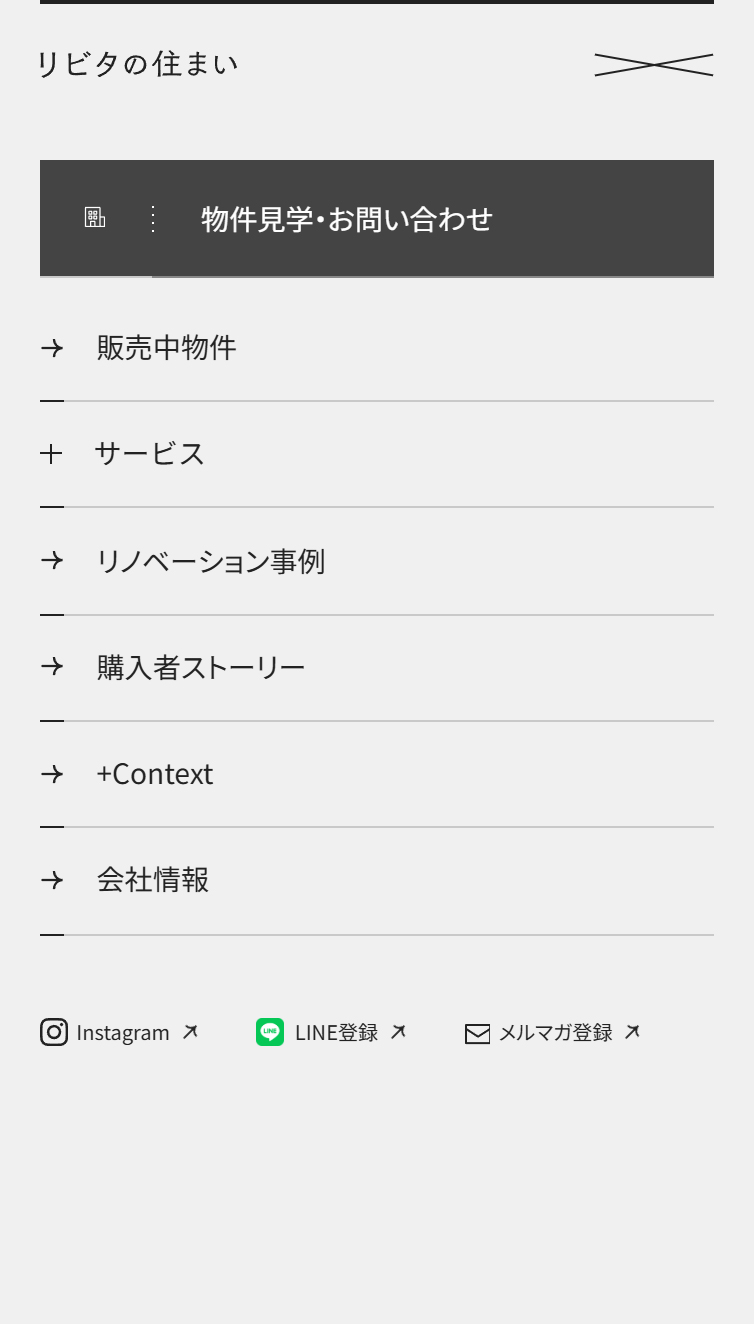Click the リビタの住まい logo text
Screen dimensions: 754x1324
click(137, 63)
